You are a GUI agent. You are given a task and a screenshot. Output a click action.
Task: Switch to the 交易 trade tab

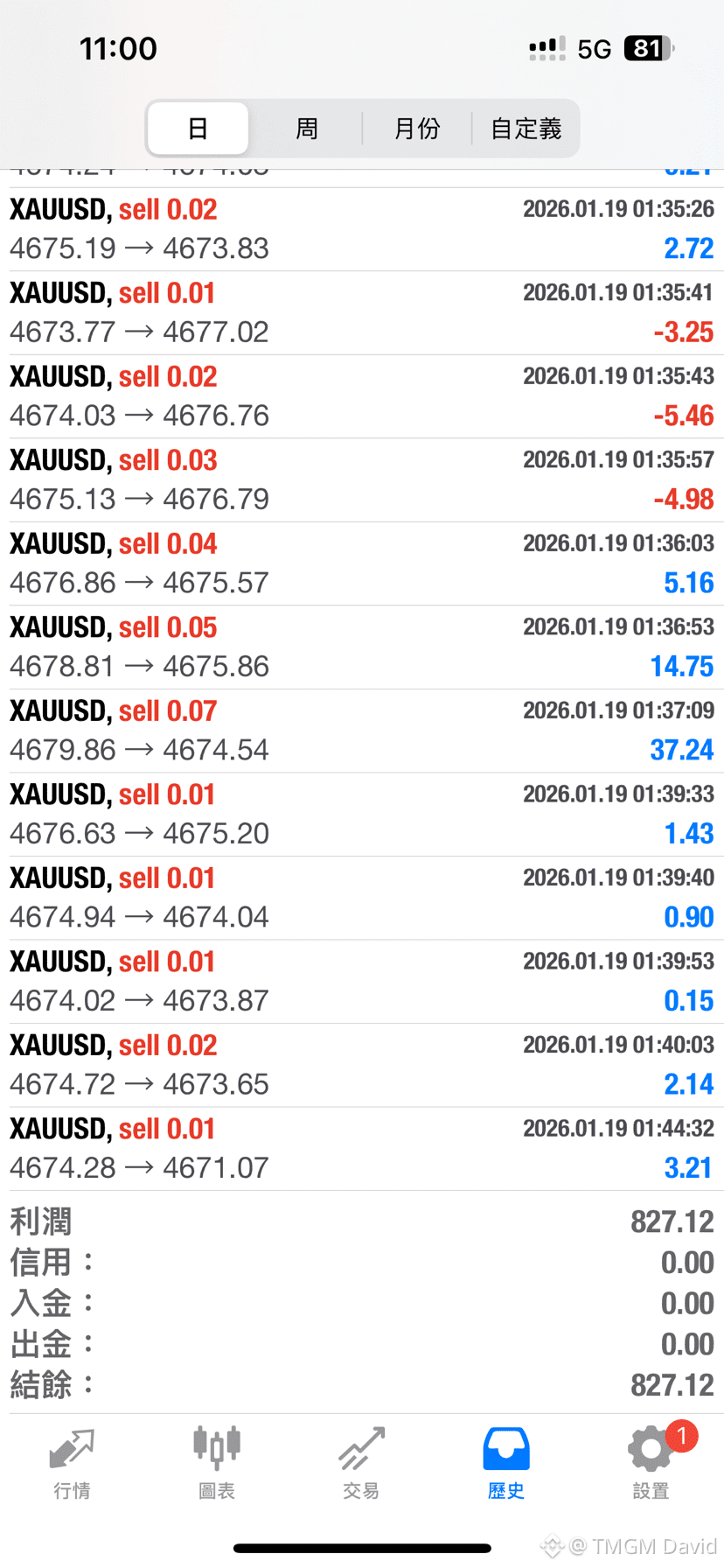click(361, 1463)
